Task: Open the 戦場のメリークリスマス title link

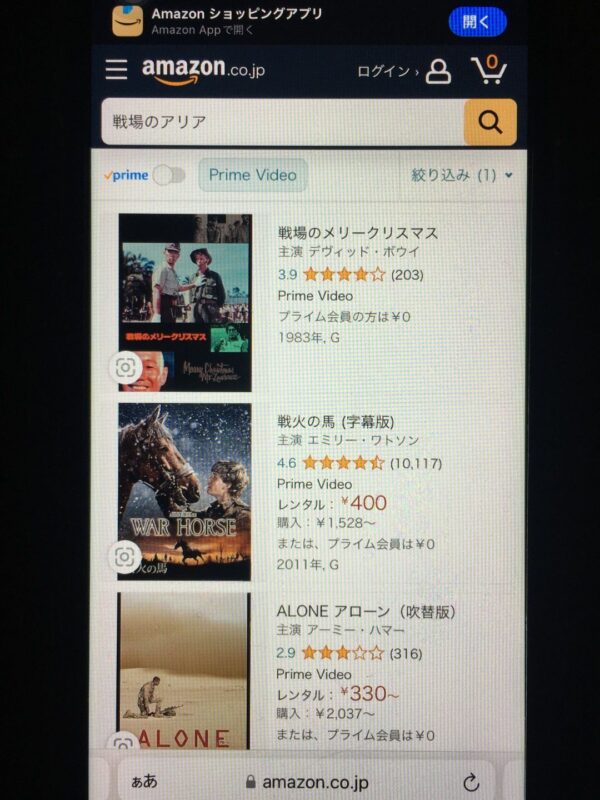Action: tap(358, 233)
